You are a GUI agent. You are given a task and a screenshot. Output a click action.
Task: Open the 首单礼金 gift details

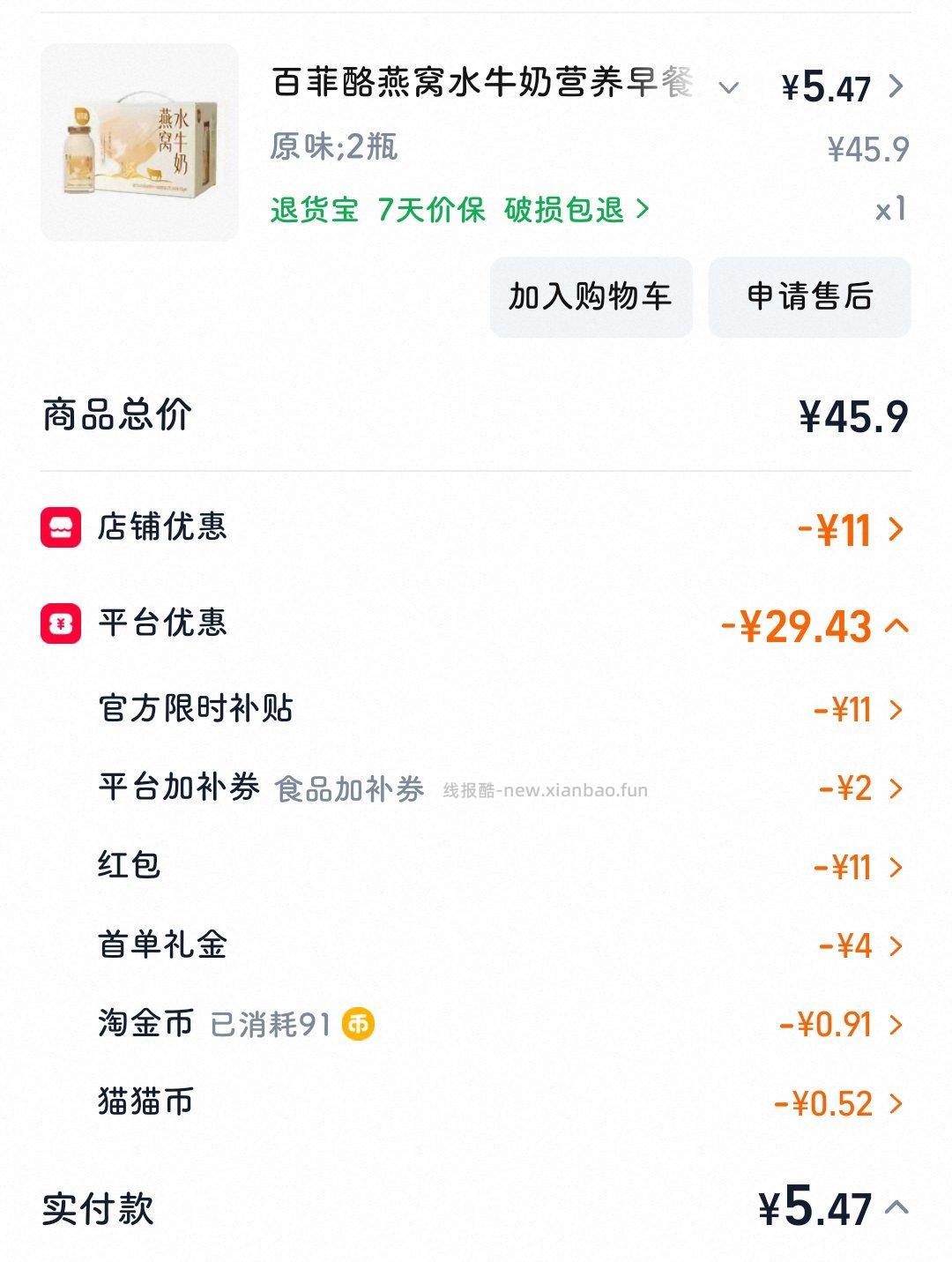(898, 946)
